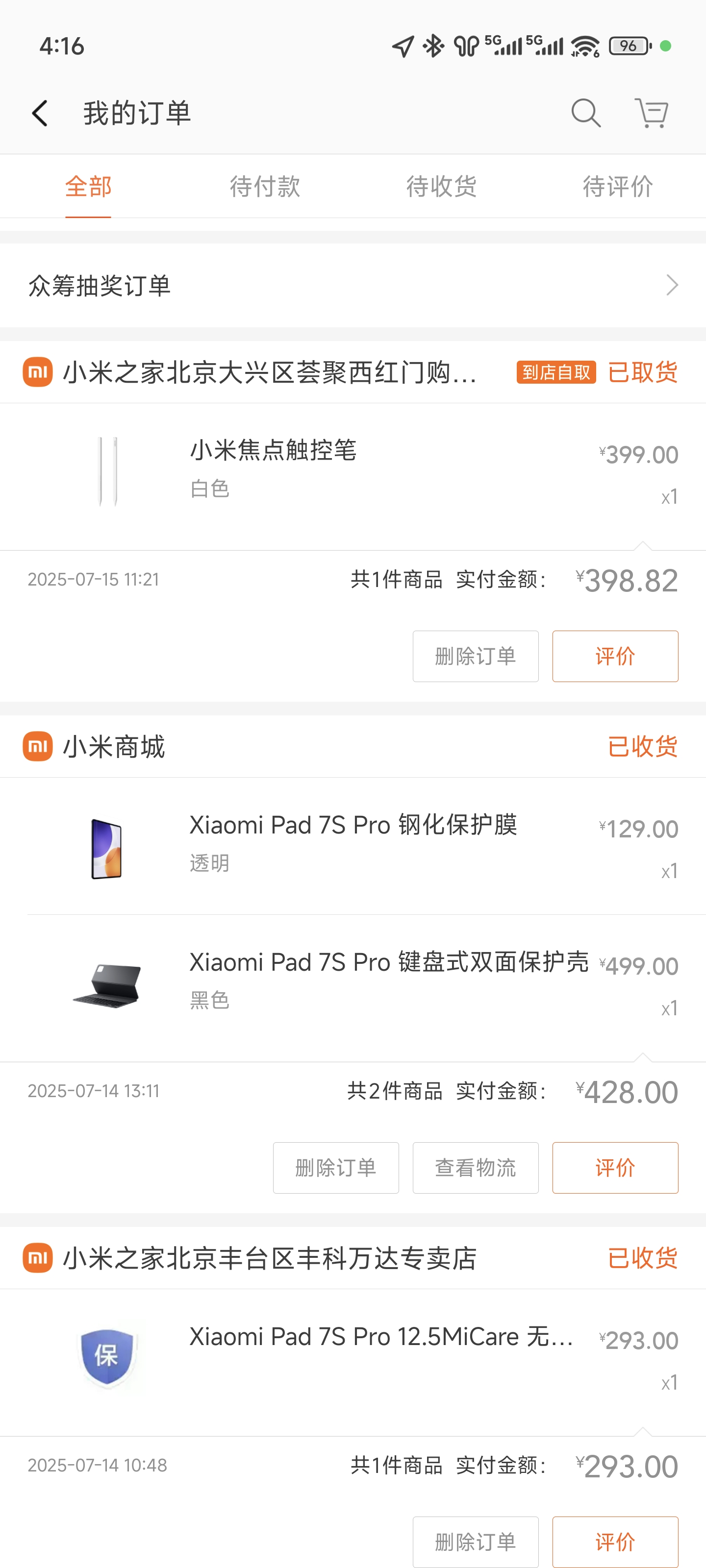Tap 查看物流 for the 小米商城 order
The image size is (706, 1568).
(x=475, y=1168)
